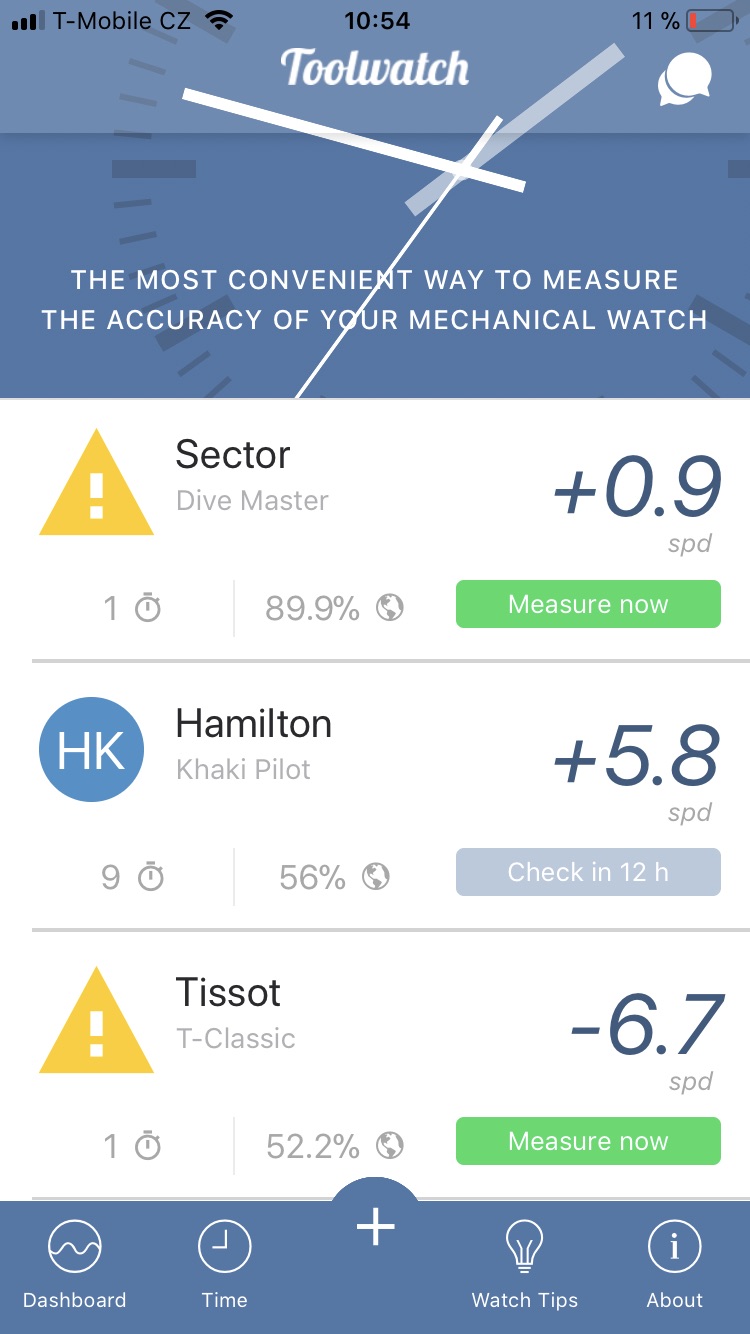Select the About tab
The image size is (750, 1334).
click(x=674, y=1266)
